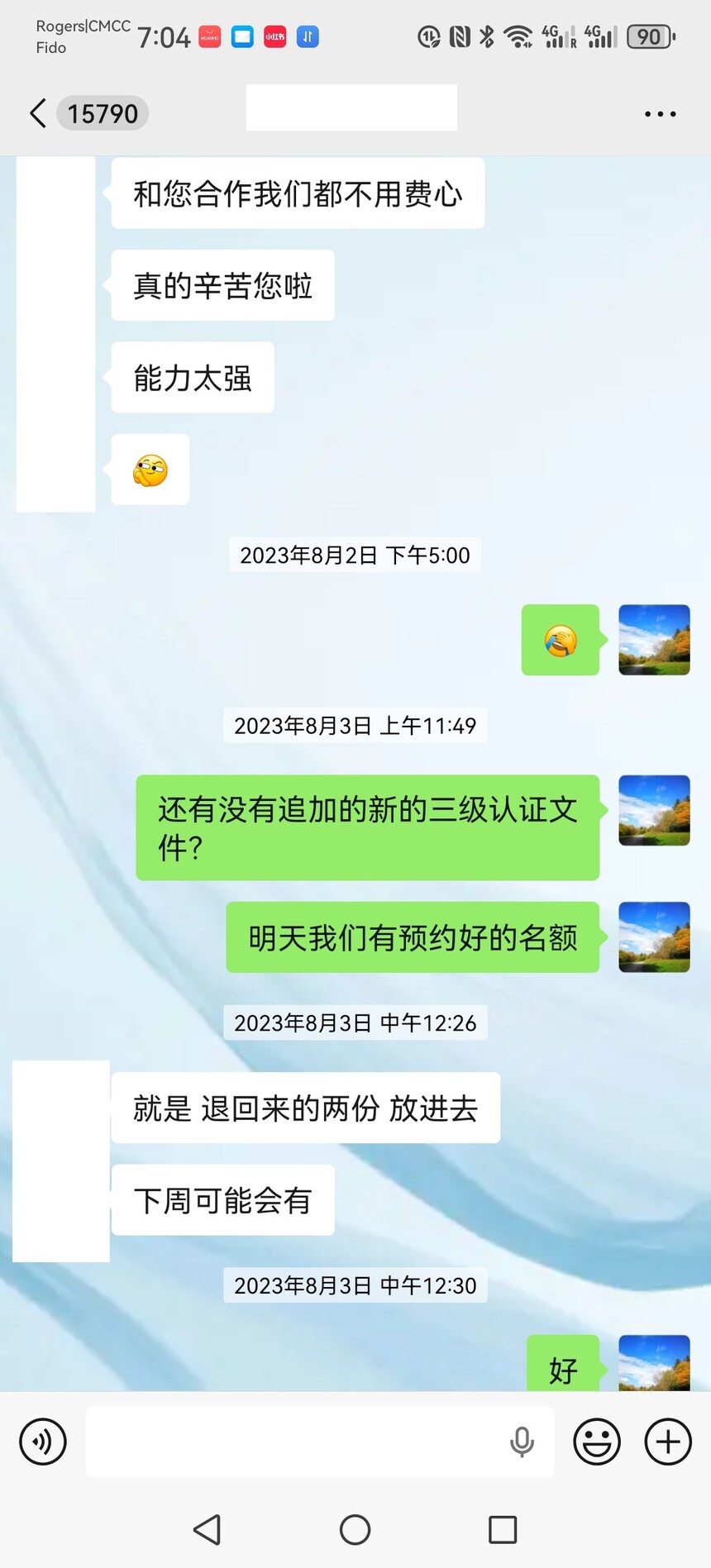Tap the battery indicator showing 90

pos(650,36)
